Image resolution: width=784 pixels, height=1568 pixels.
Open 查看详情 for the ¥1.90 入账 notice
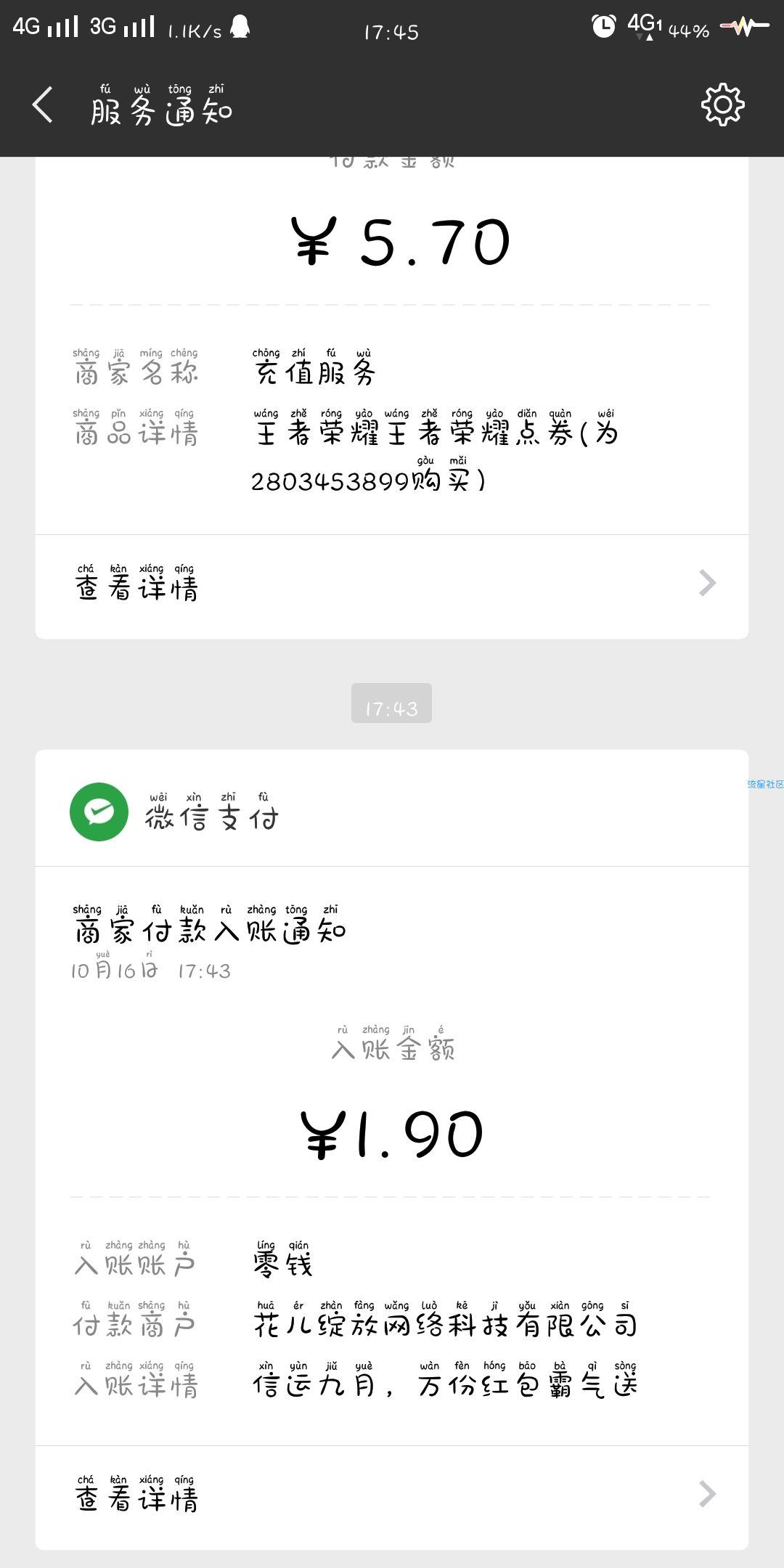click(392, 1497)
